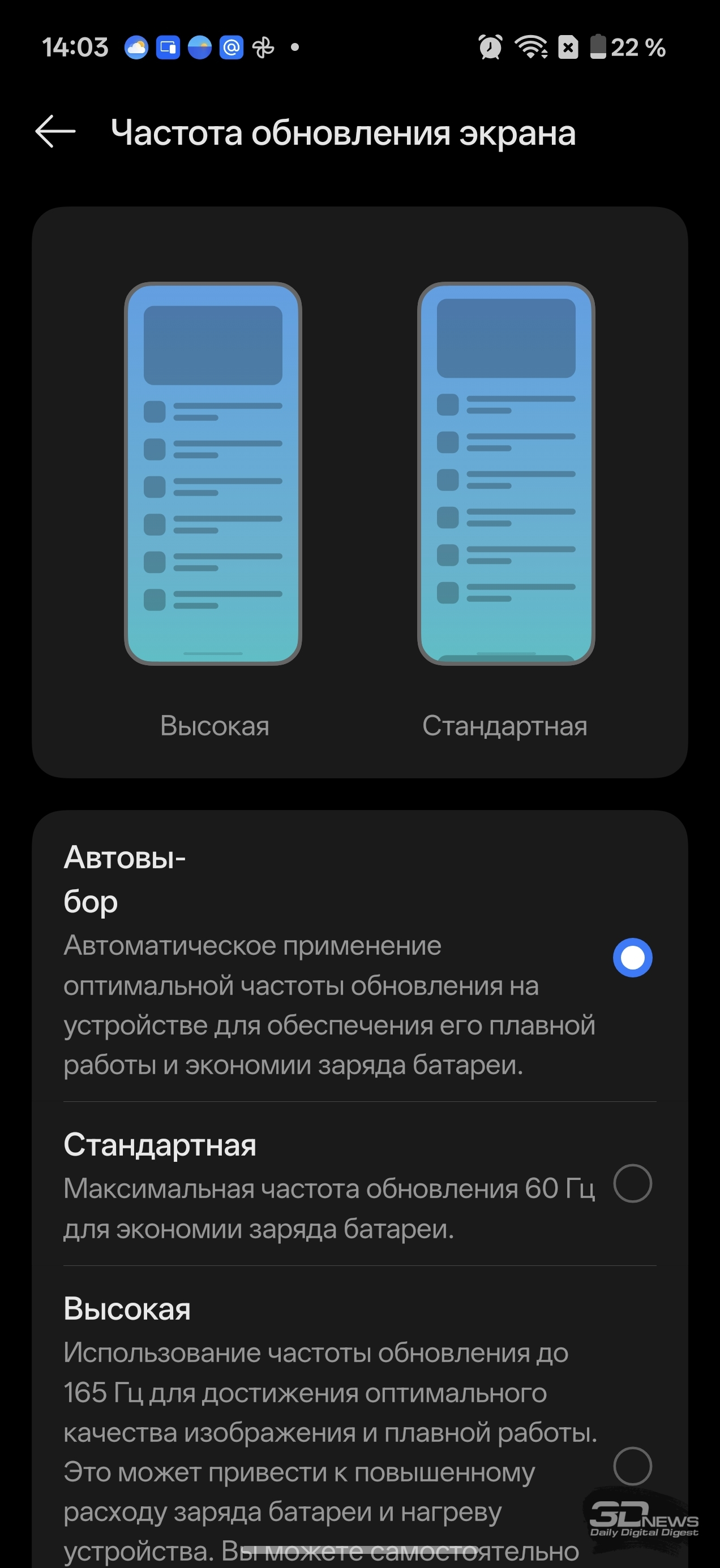The height and width of the screenshot is (1568, 720).
Task: Choose Стандартная 60 Гц refresh rate
Action: pos(632,1184)
